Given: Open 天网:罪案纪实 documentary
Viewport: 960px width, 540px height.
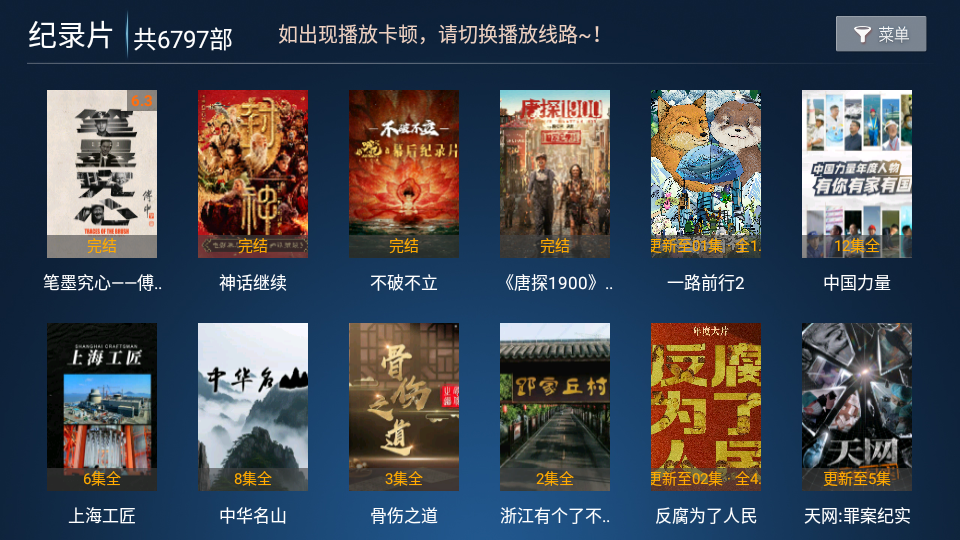Looking at the screenshot, I should pyautogui.click(x=857, y=407).
